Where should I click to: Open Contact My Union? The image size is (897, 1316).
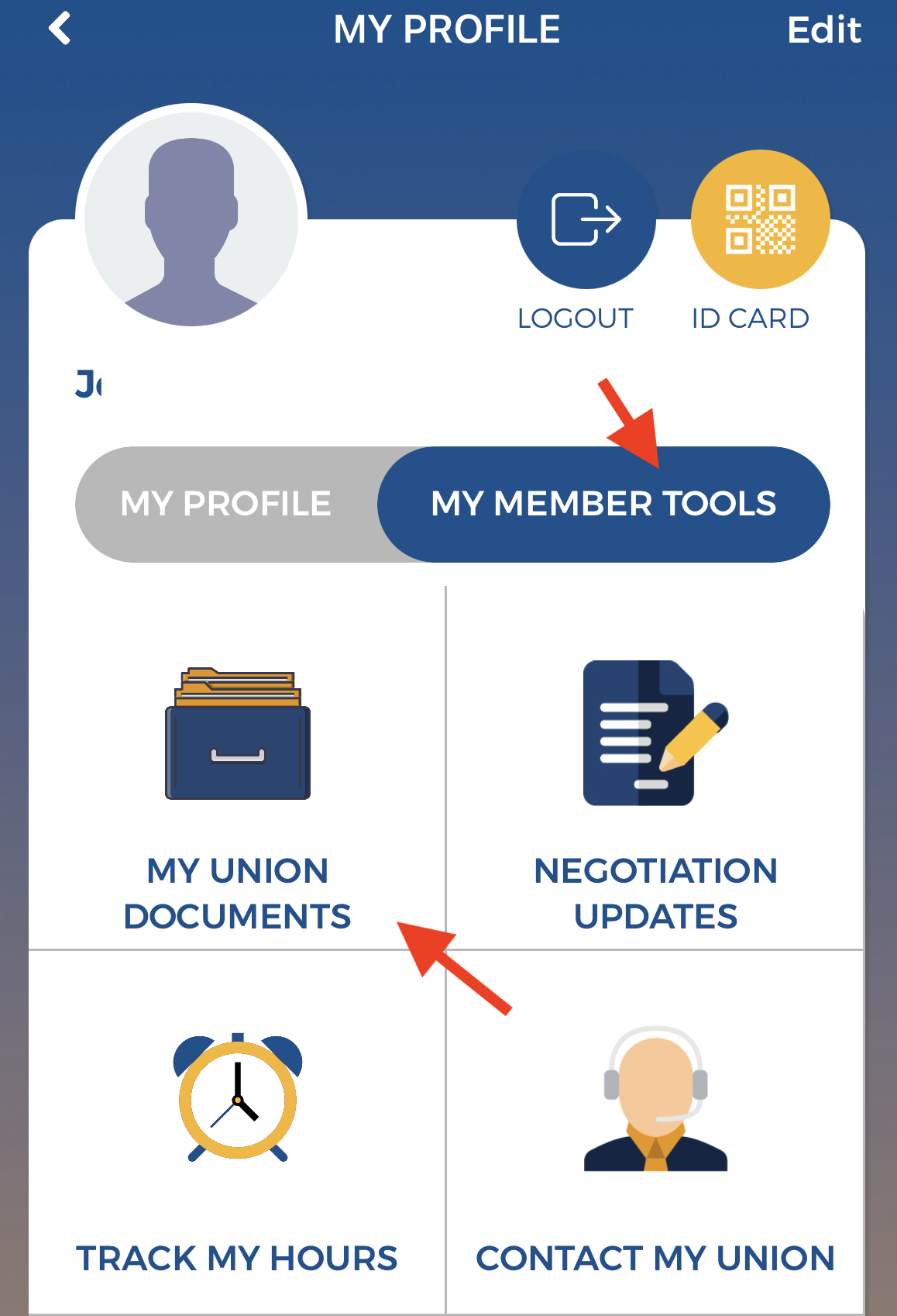[x=655, y=1139]
